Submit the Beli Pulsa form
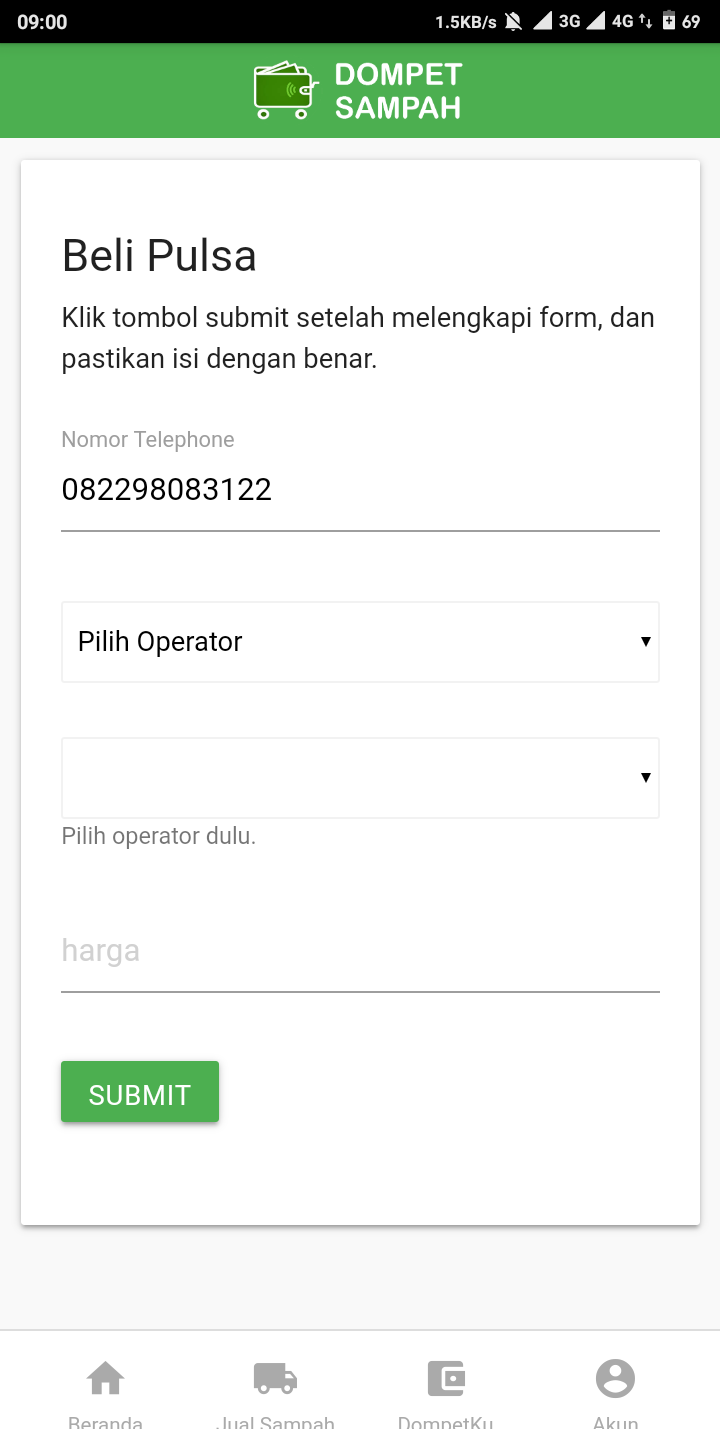 (x=140, y=1092)
